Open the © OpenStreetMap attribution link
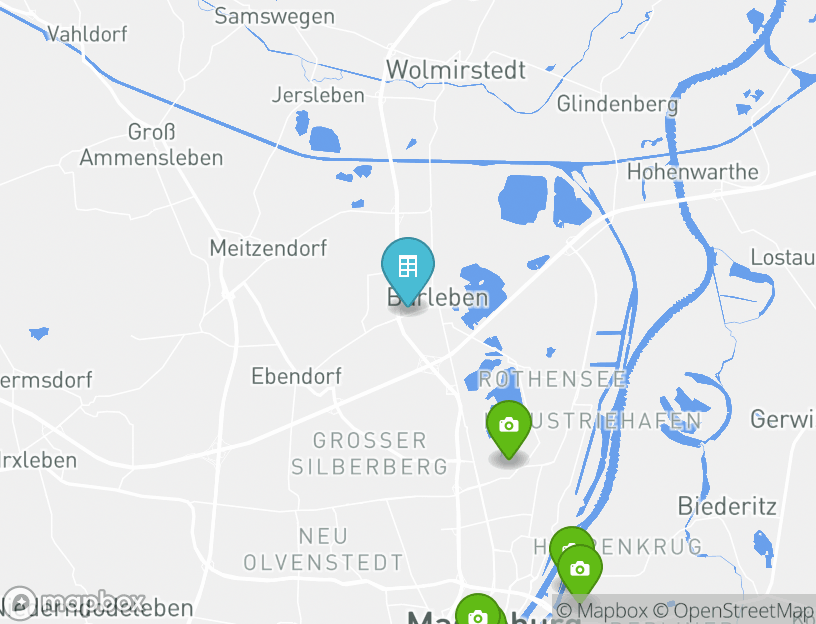Viewport: 816px width, 624px height. (733, 611)
